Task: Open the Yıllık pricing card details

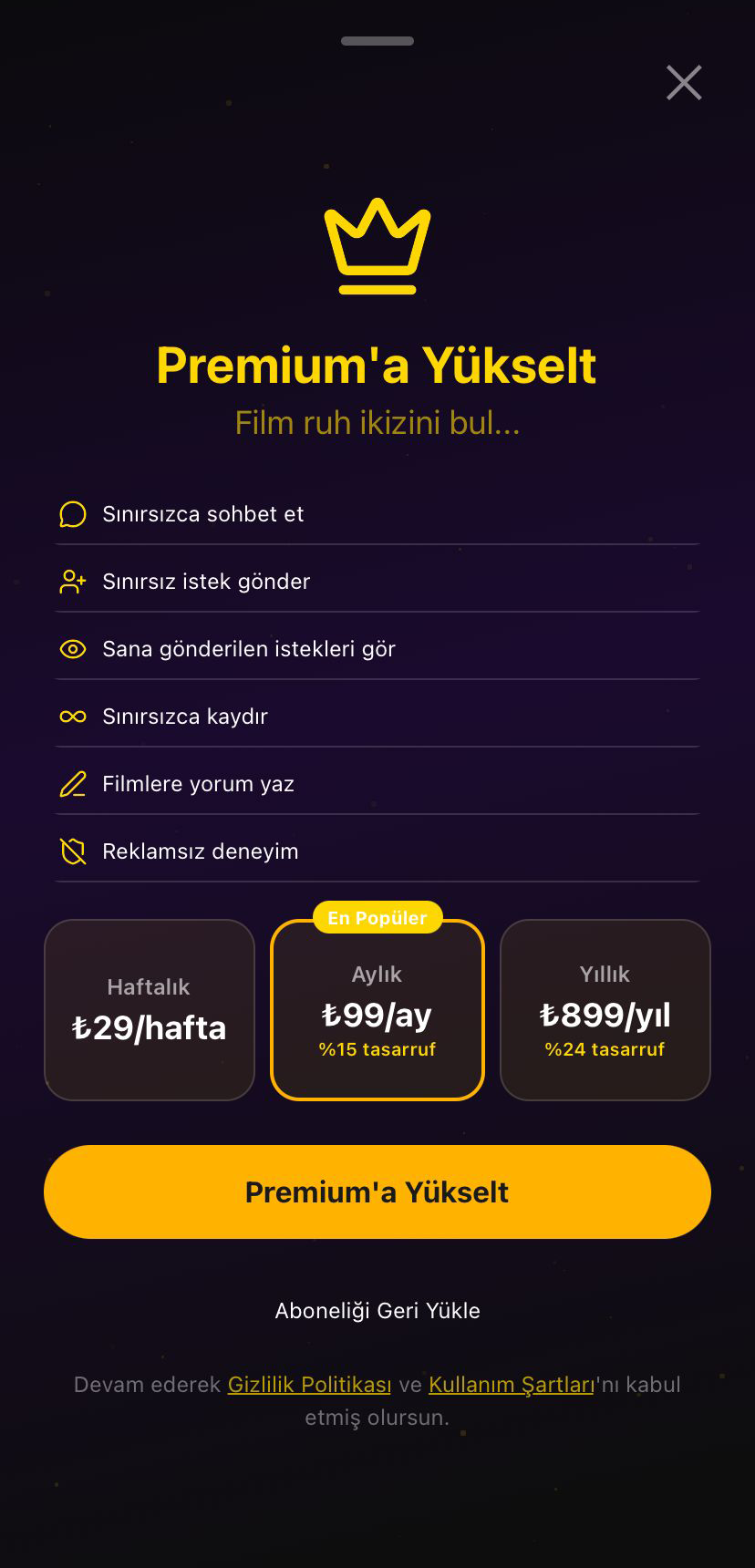Action: [x=605, y=1010]
